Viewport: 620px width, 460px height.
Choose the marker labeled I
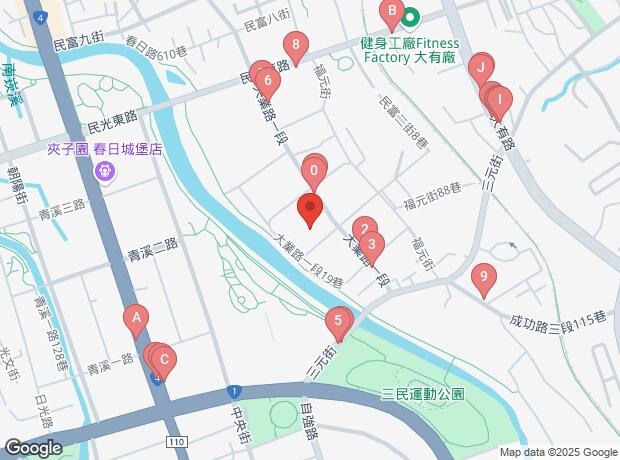click(500, 101)
